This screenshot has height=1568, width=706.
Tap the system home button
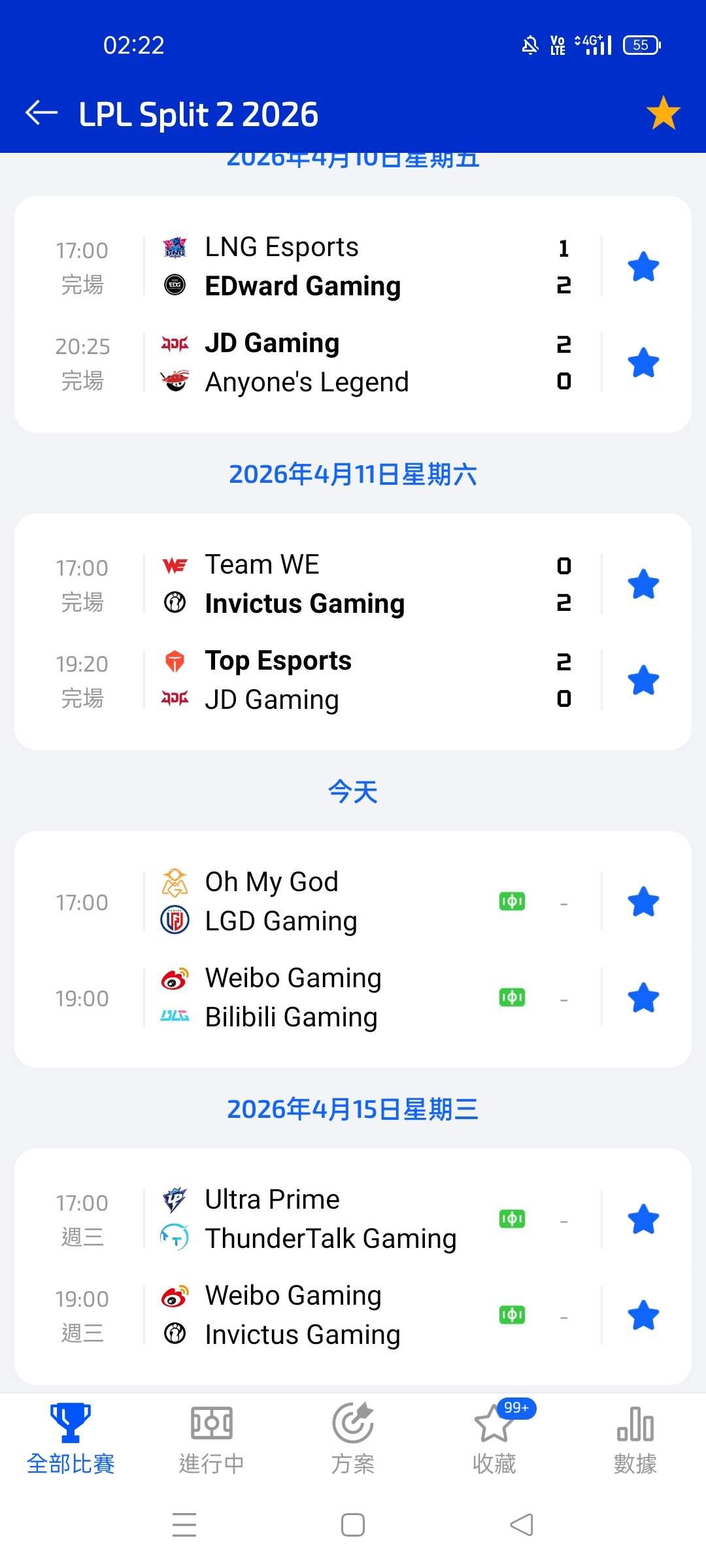(x=353, y=1525)
